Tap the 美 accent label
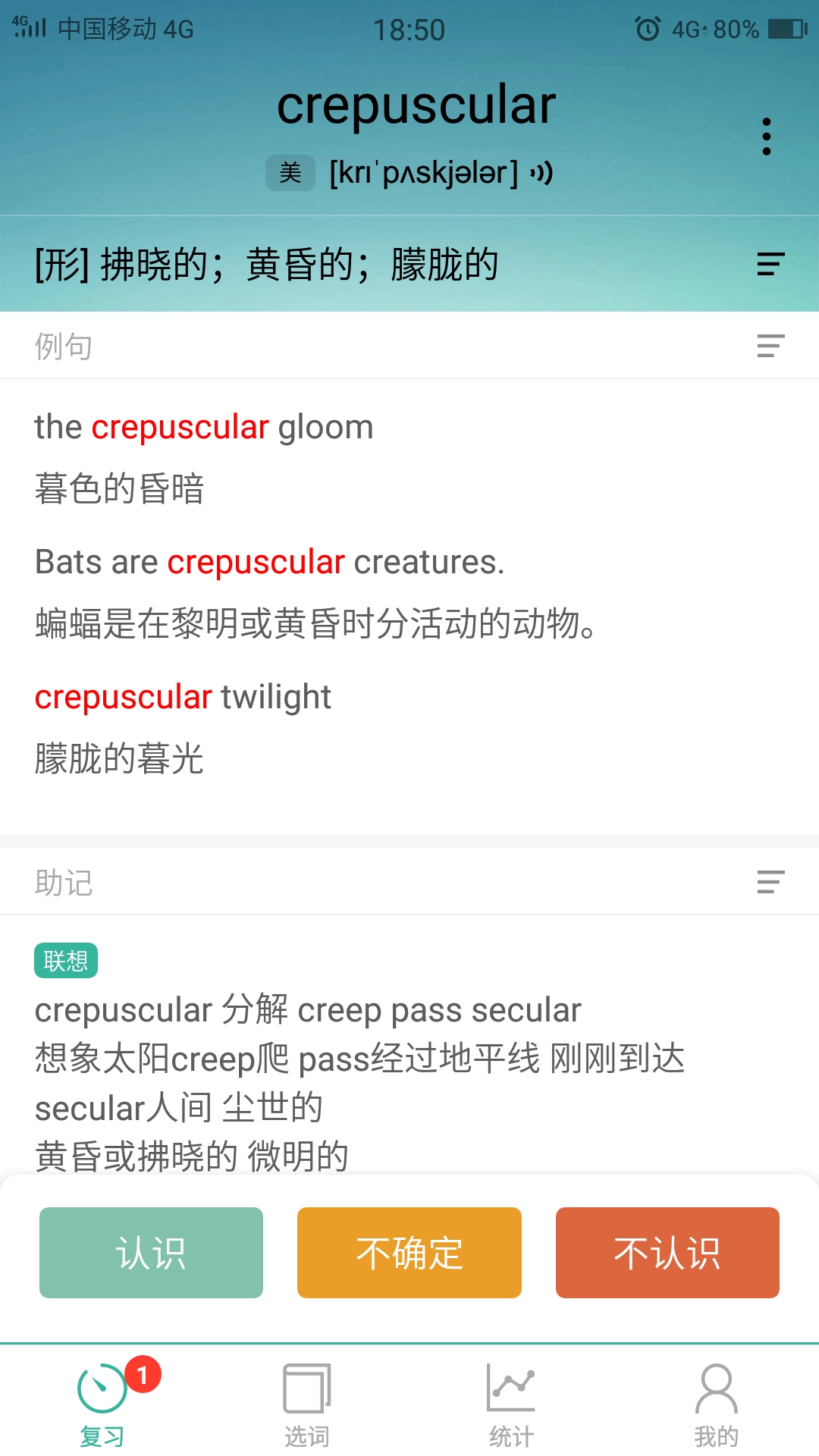819x1456 pixels. pyautogui.click(x=290, y=173)
